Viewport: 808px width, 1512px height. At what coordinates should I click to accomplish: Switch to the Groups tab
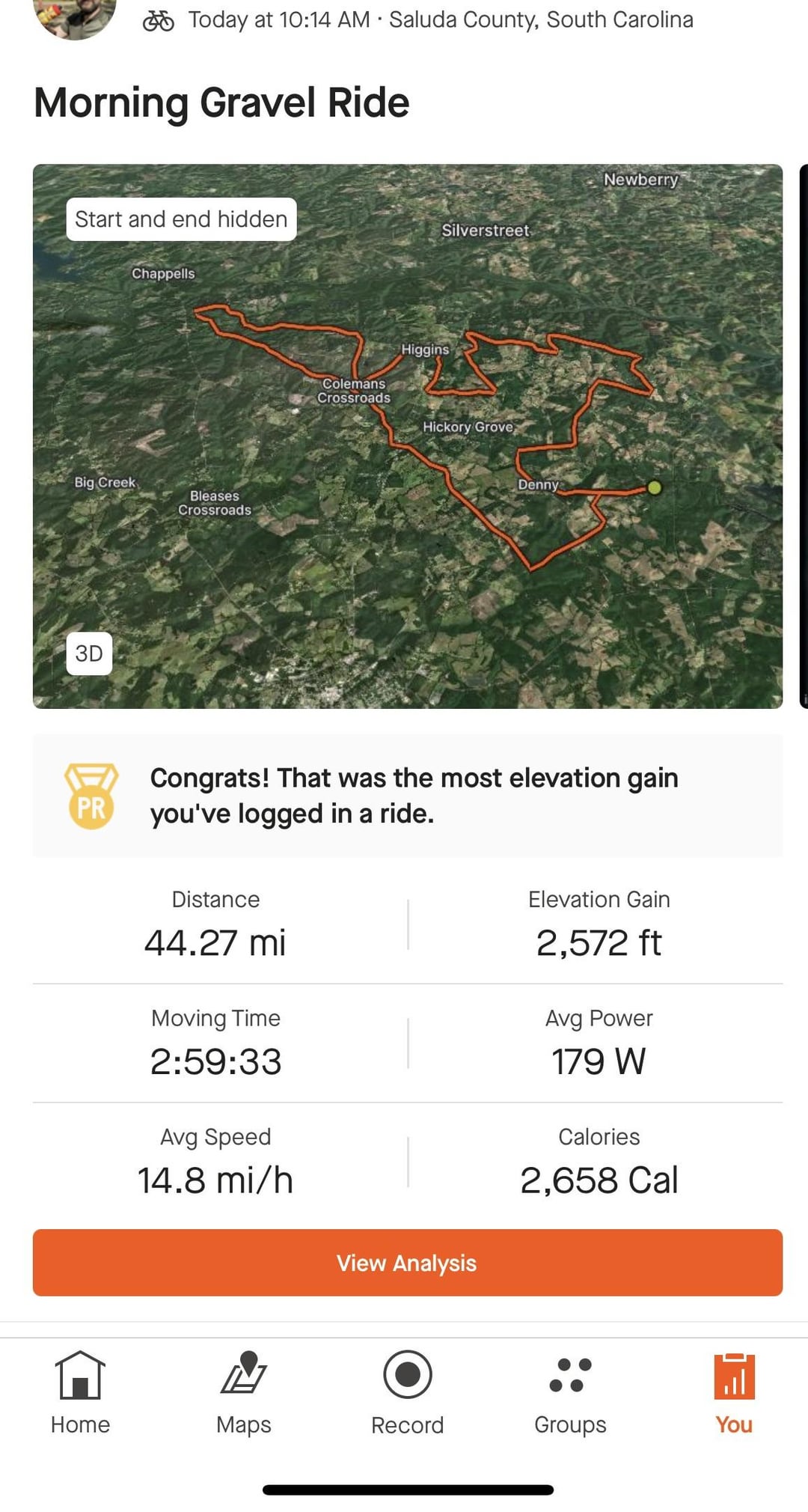tap(570, 1393)
